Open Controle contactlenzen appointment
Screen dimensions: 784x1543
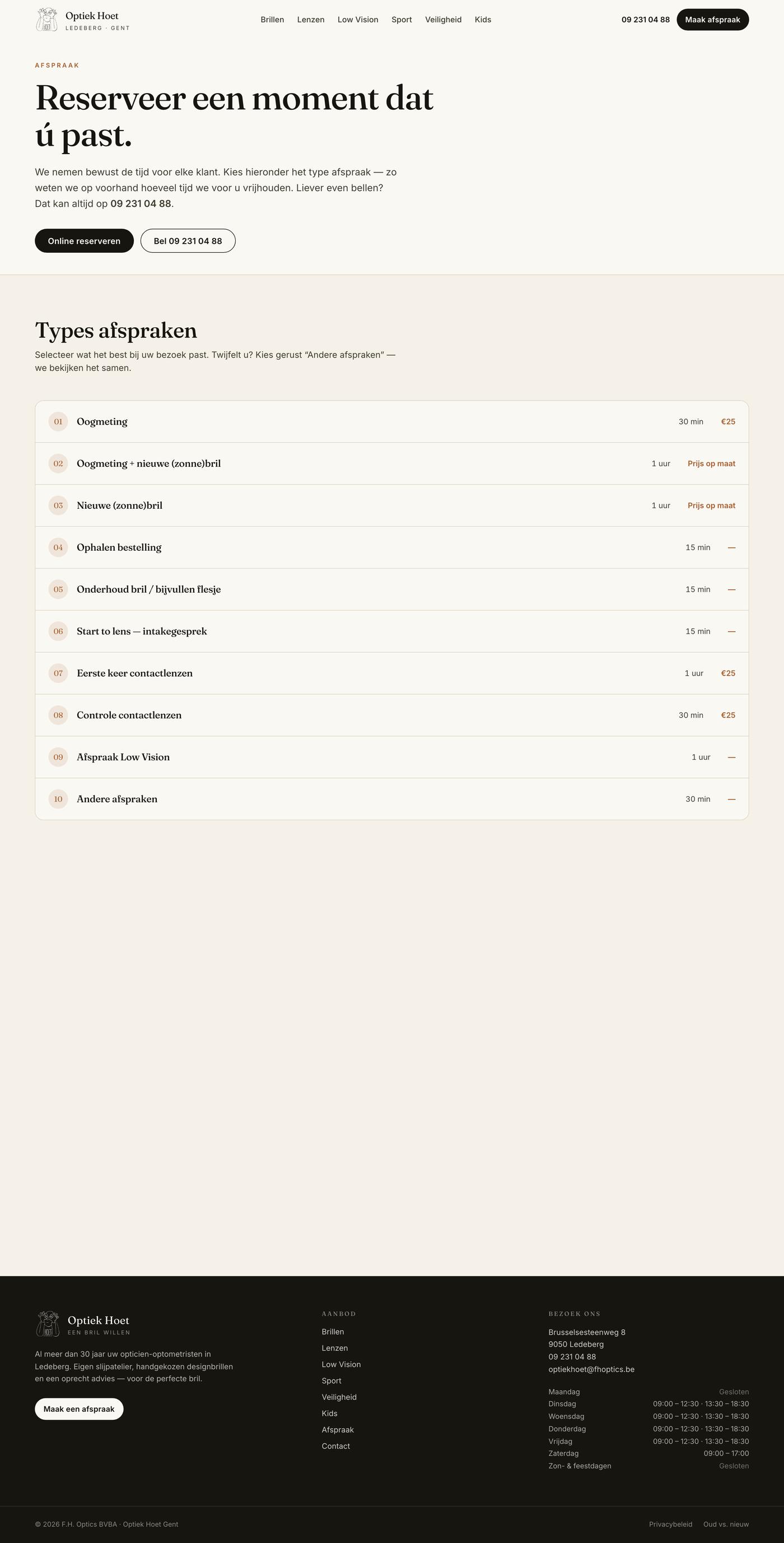[x=392, y=715]
